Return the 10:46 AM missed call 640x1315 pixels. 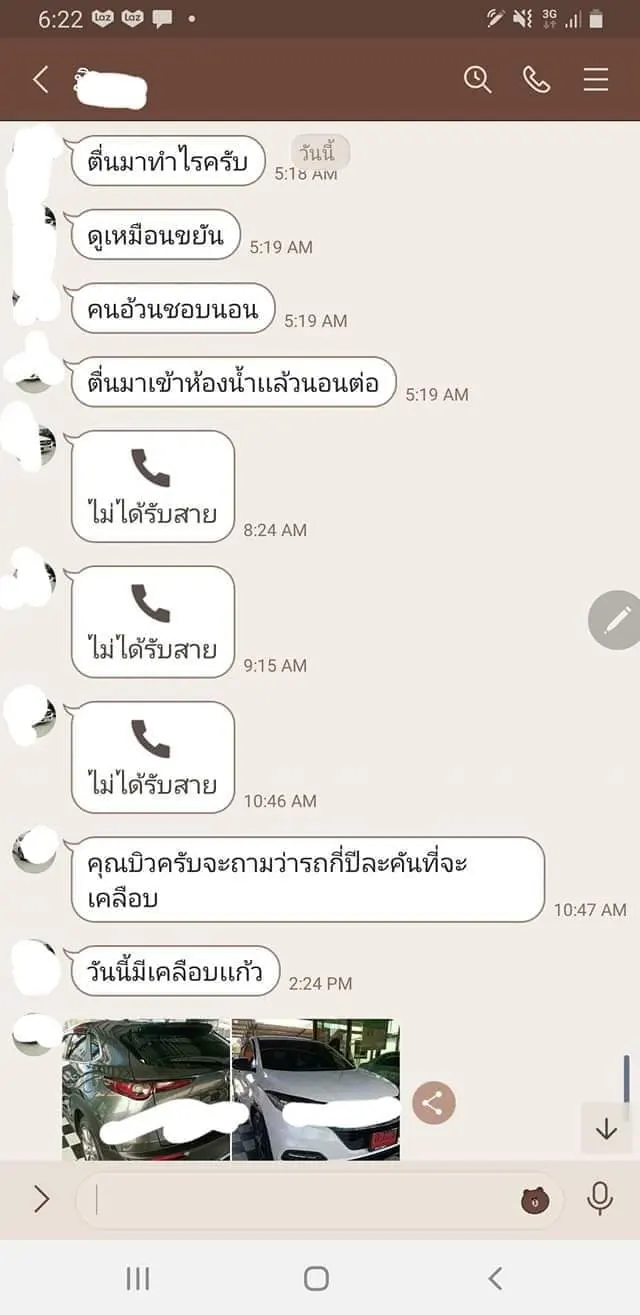pyautogui.click(x=152, y=757)
